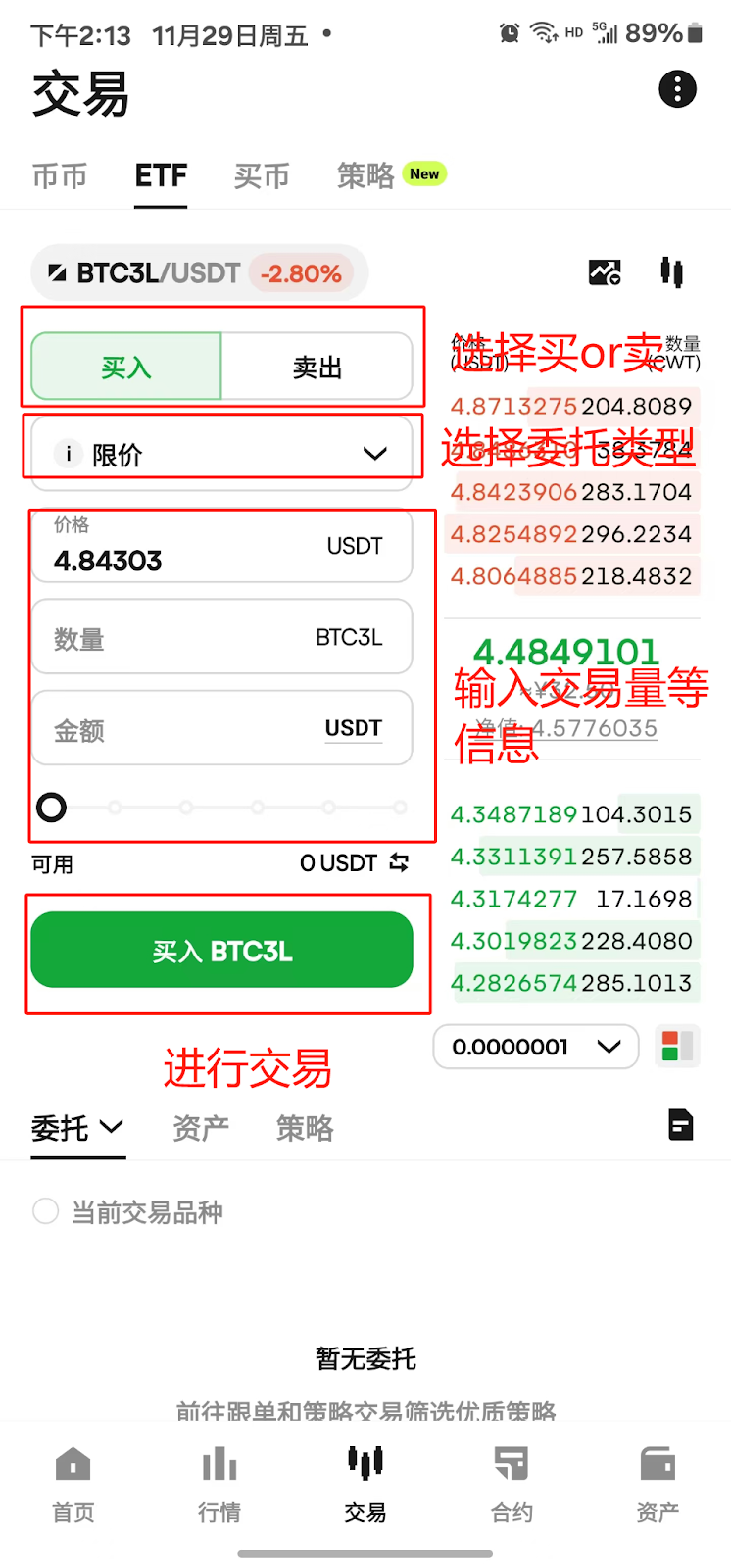This screenshot has width=731, height=1568.
Task: Open the candlestick chart icon
Action: (x=671, y=271)
